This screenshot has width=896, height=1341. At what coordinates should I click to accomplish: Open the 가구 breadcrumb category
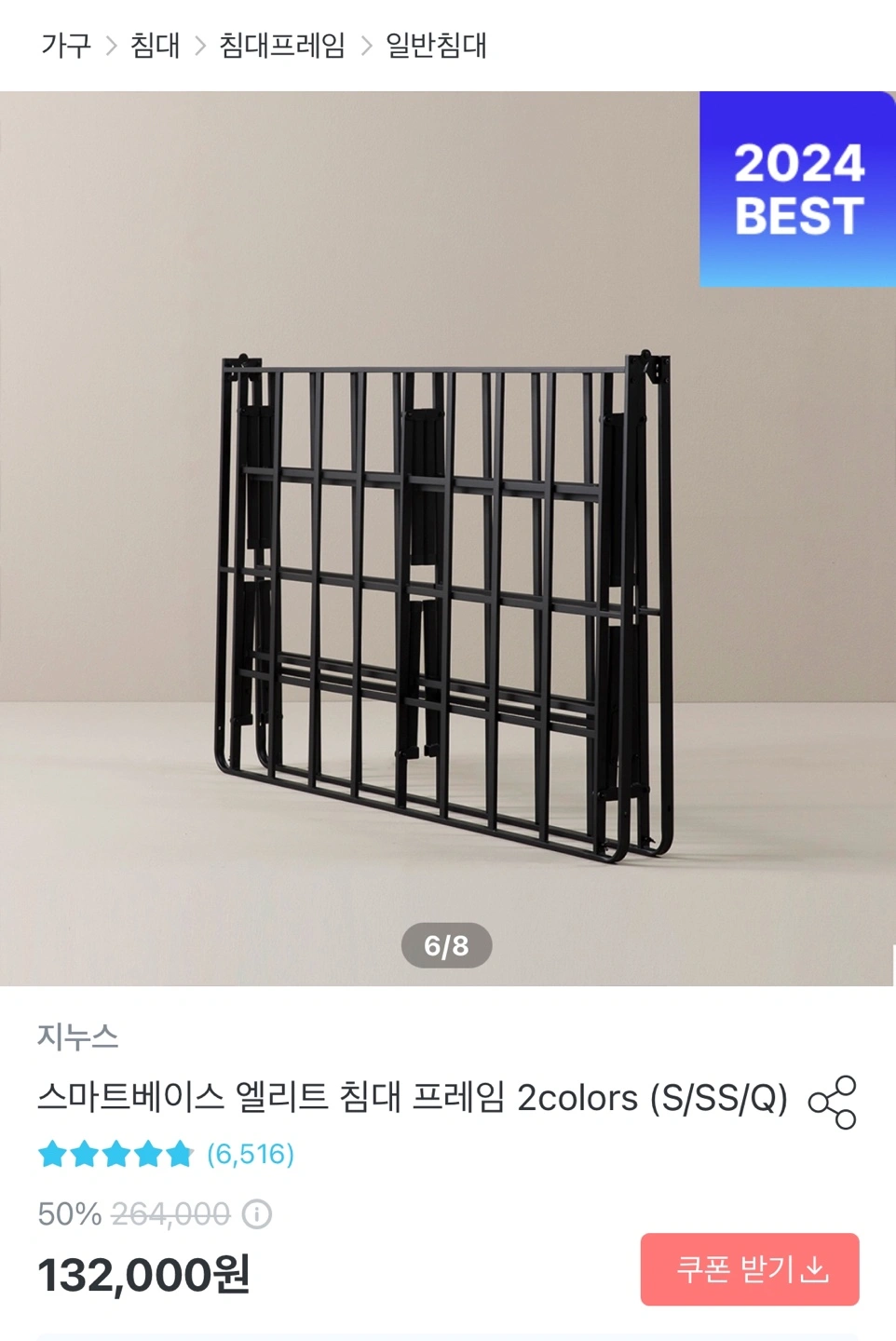pos(66,45)
